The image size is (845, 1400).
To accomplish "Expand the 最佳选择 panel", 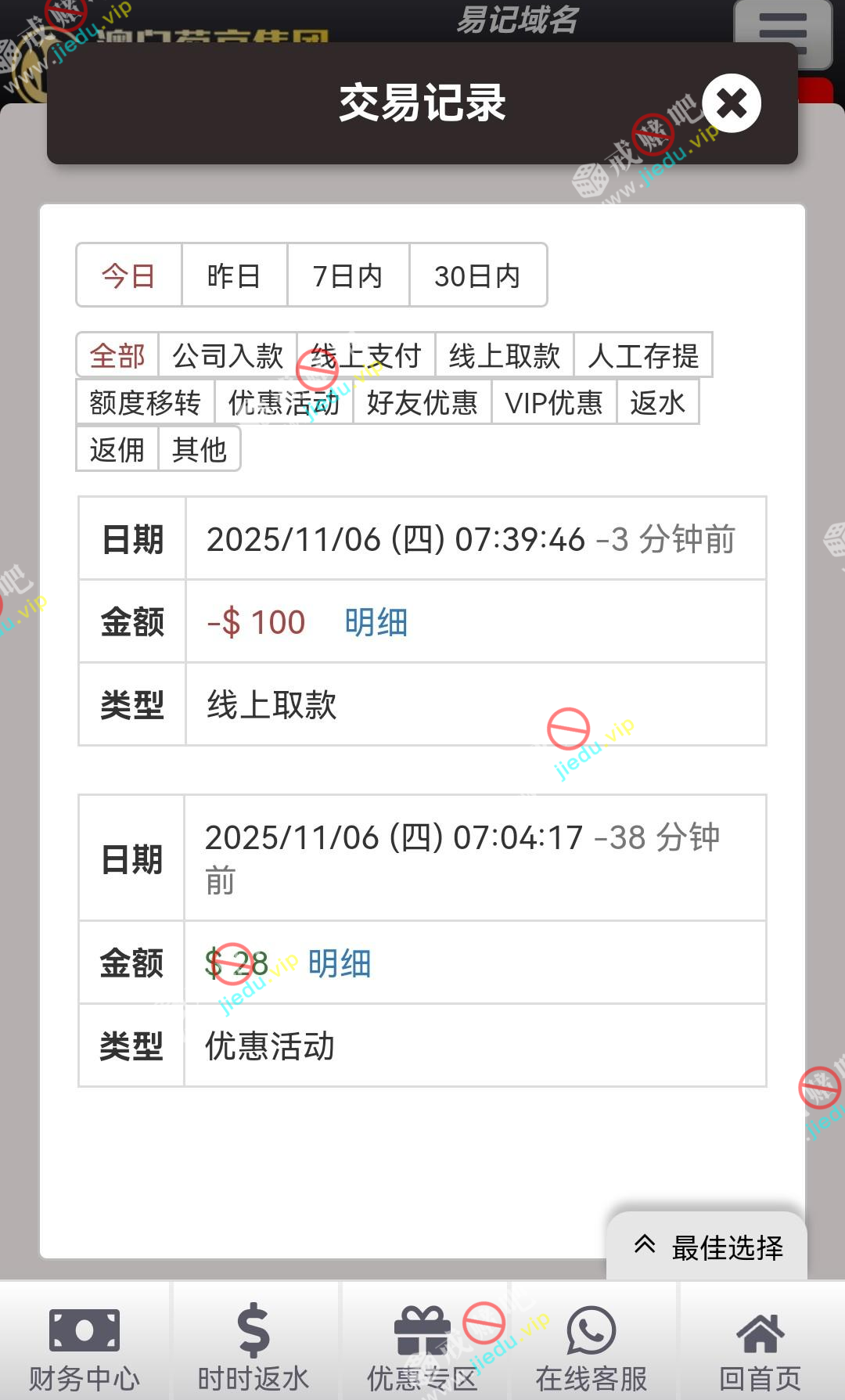I will [707, 1247].
